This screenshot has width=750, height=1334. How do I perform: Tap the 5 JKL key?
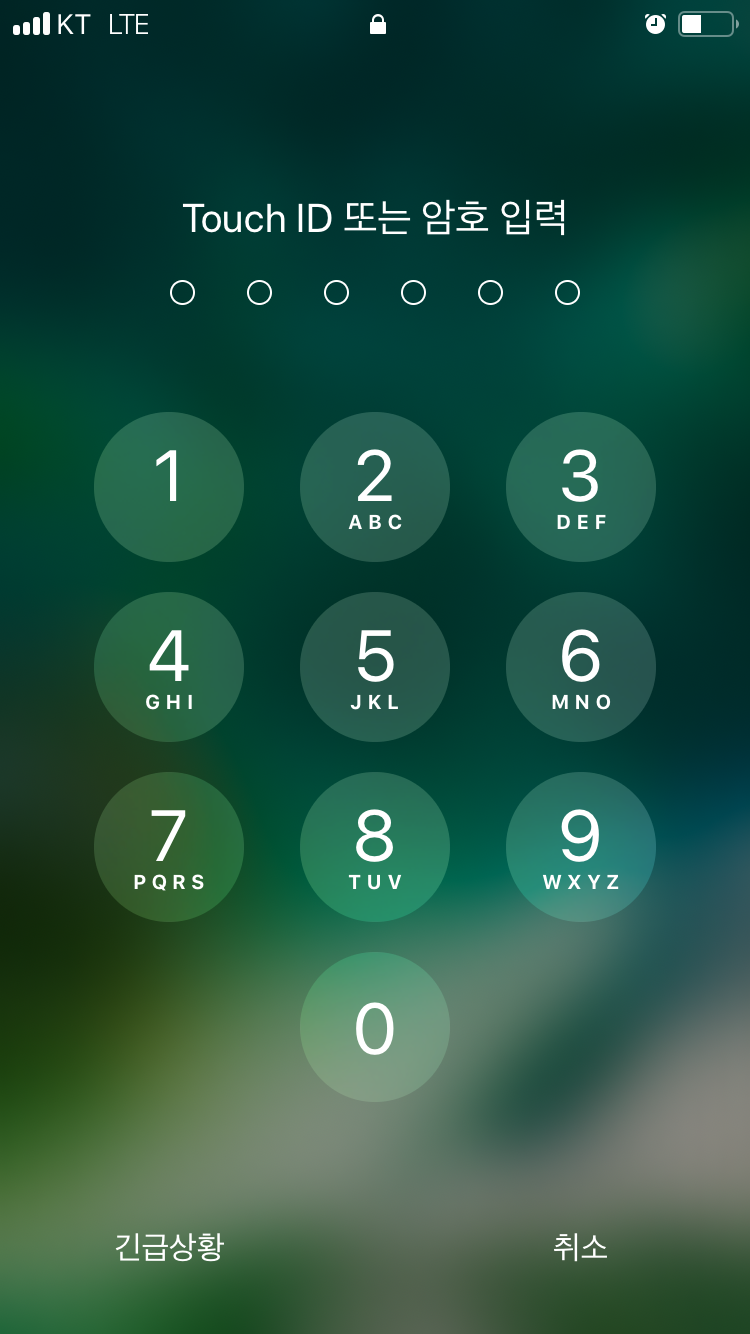tap(375, 667)
